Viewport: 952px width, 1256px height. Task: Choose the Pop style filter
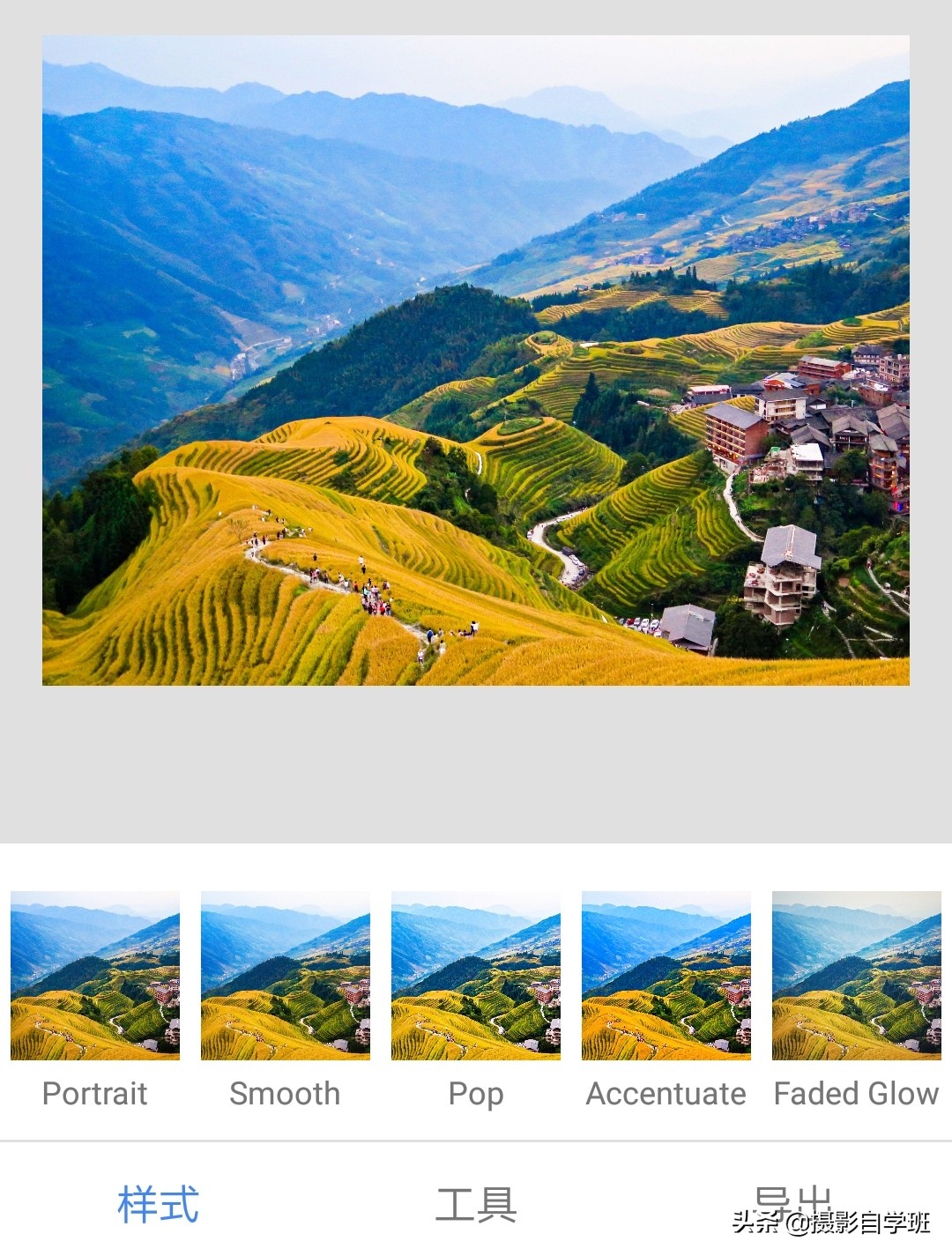click(476, 976)
